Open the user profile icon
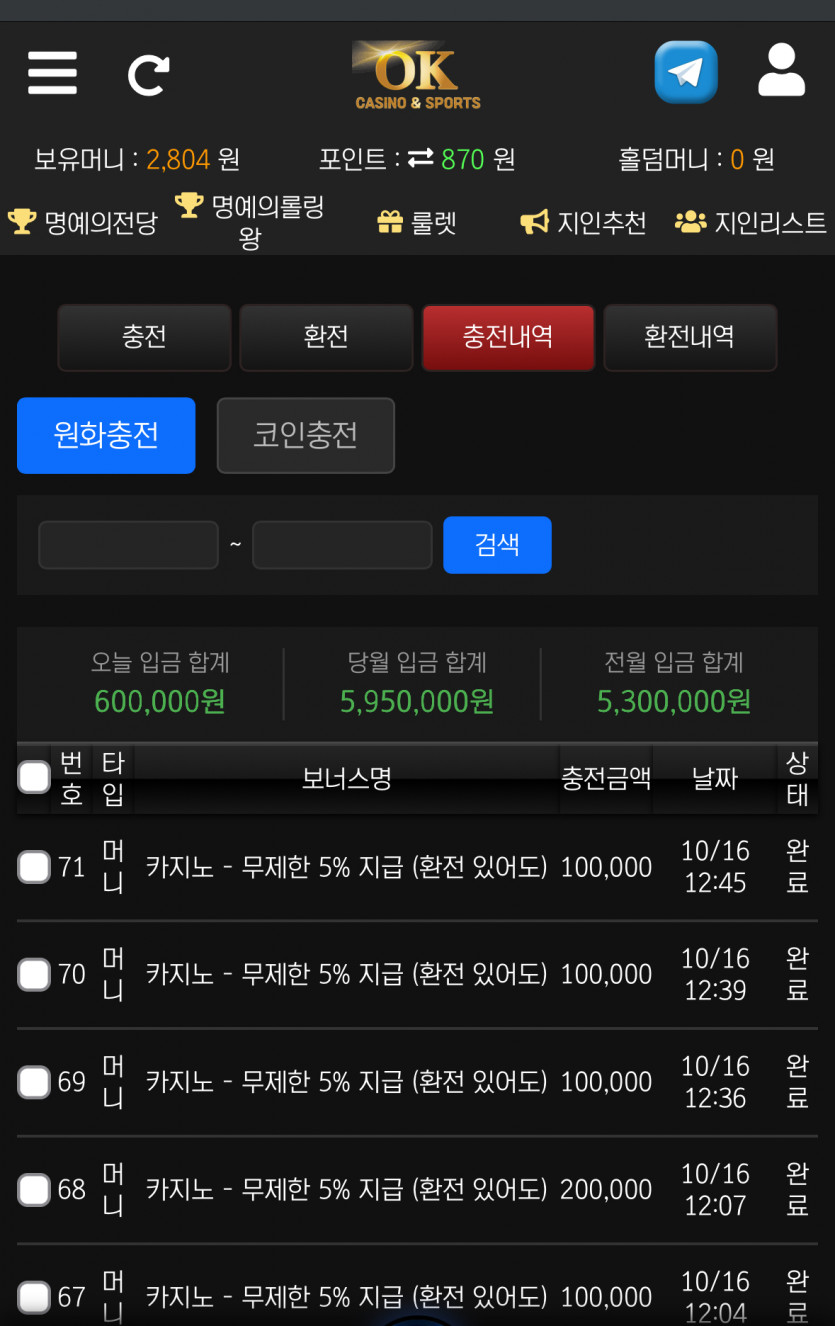835x1326 pixels. tap(781, 71)
